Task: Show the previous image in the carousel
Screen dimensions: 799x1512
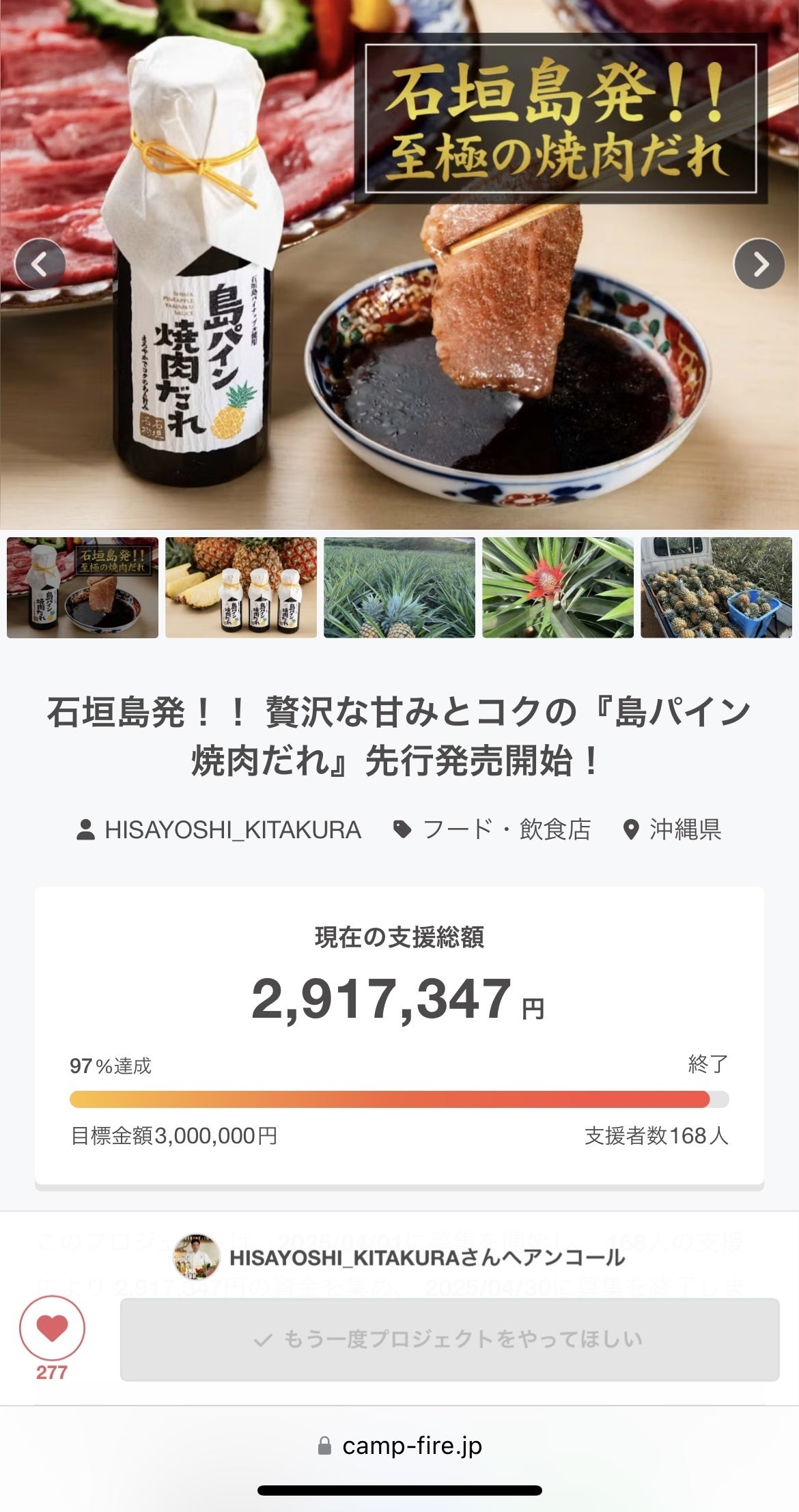Action: pyautogui.click(x=40, y=263)
